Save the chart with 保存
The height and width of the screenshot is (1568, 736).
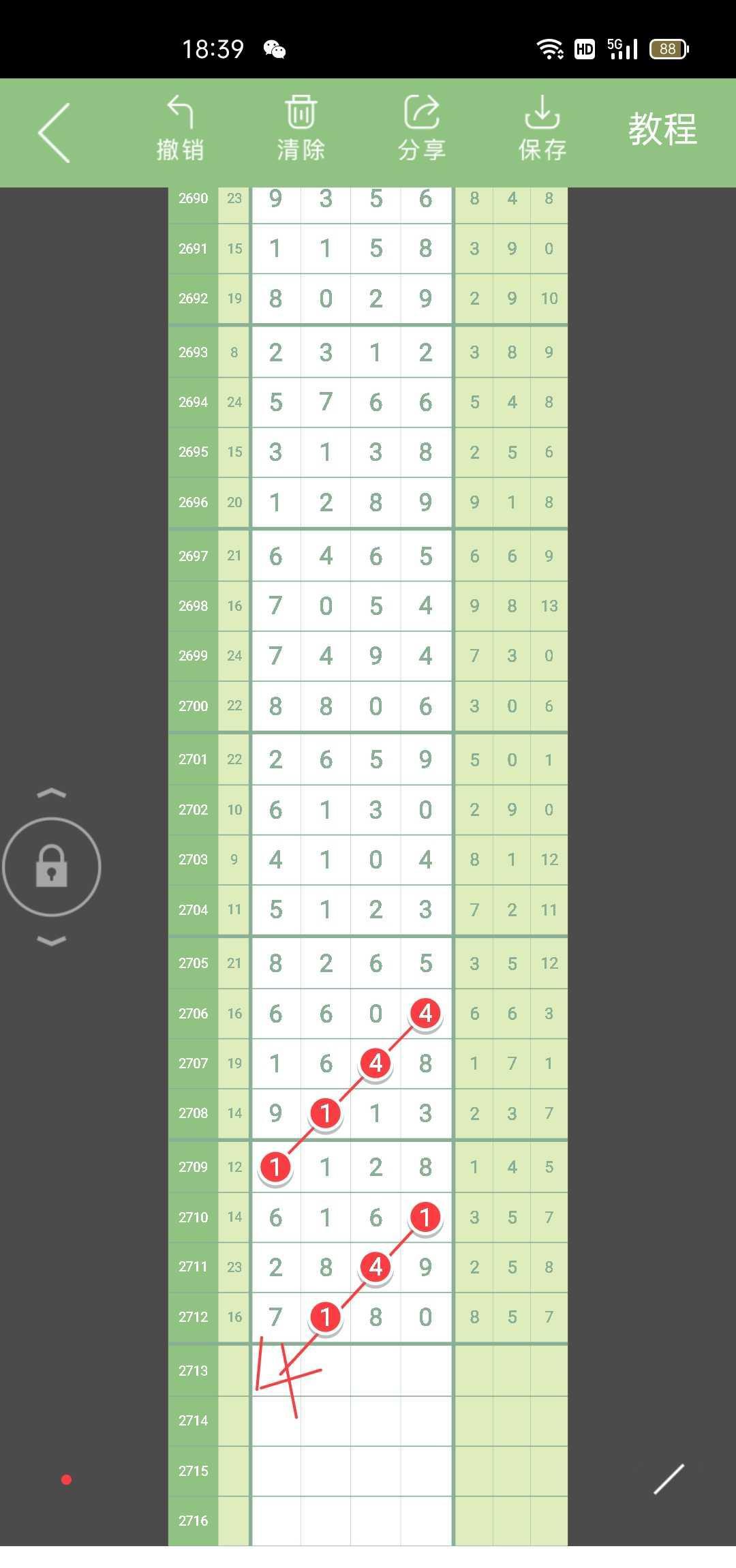[542, 130]
